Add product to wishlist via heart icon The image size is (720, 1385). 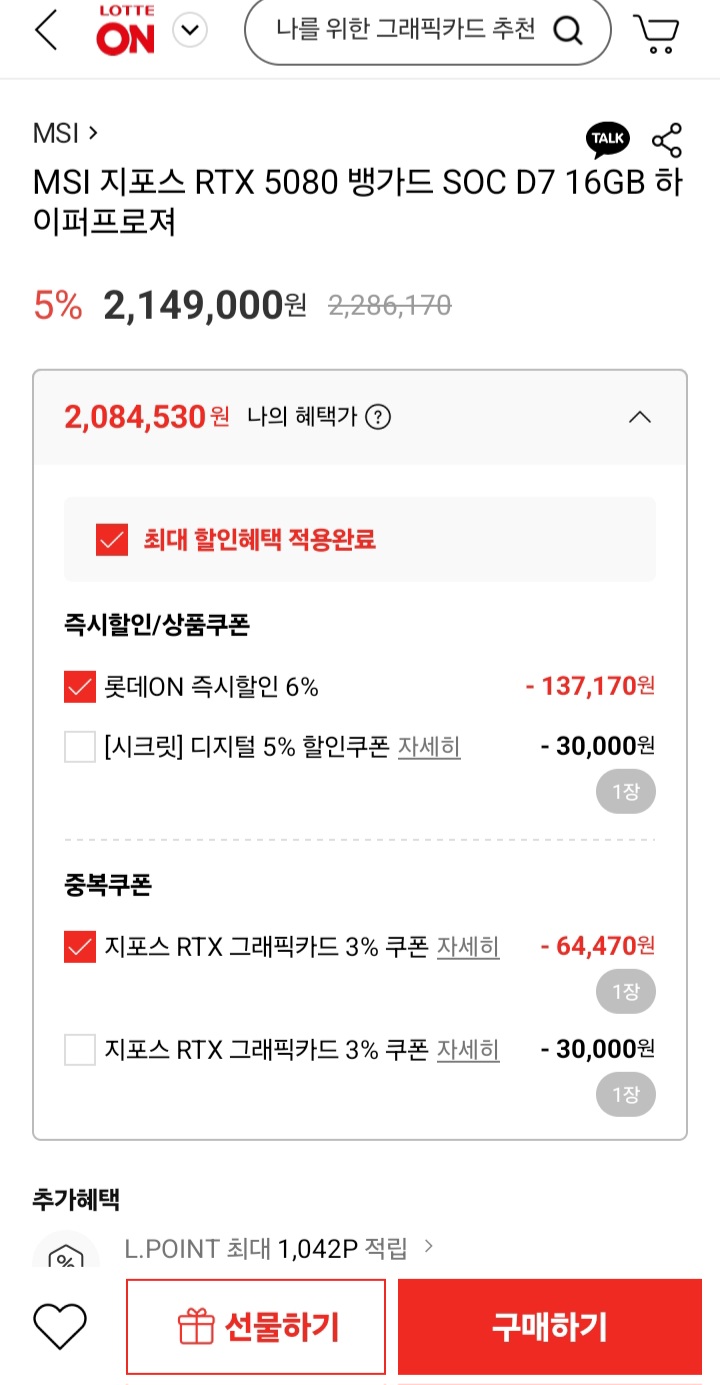60,1326
